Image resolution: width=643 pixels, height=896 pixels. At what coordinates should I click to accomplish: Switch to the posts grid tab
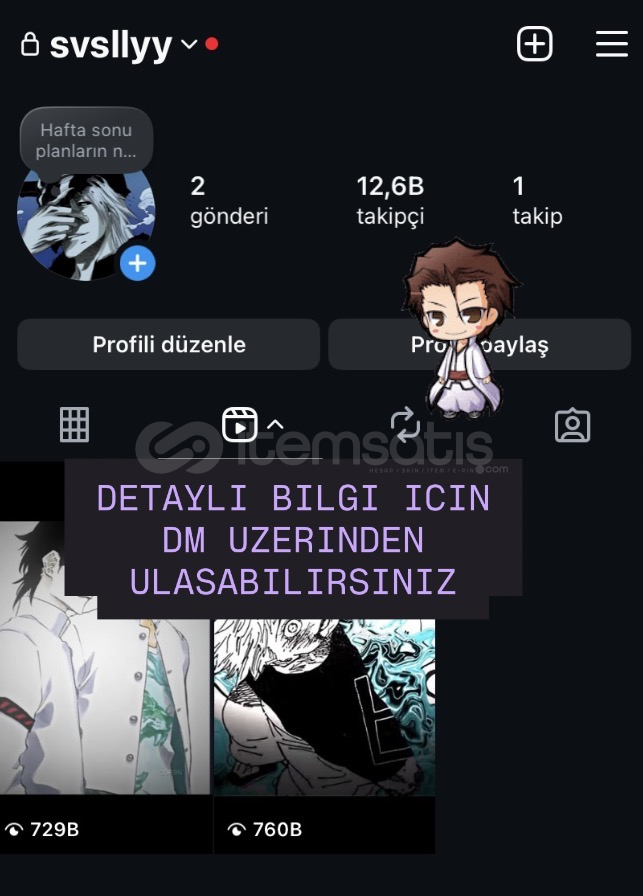[75, 425]
